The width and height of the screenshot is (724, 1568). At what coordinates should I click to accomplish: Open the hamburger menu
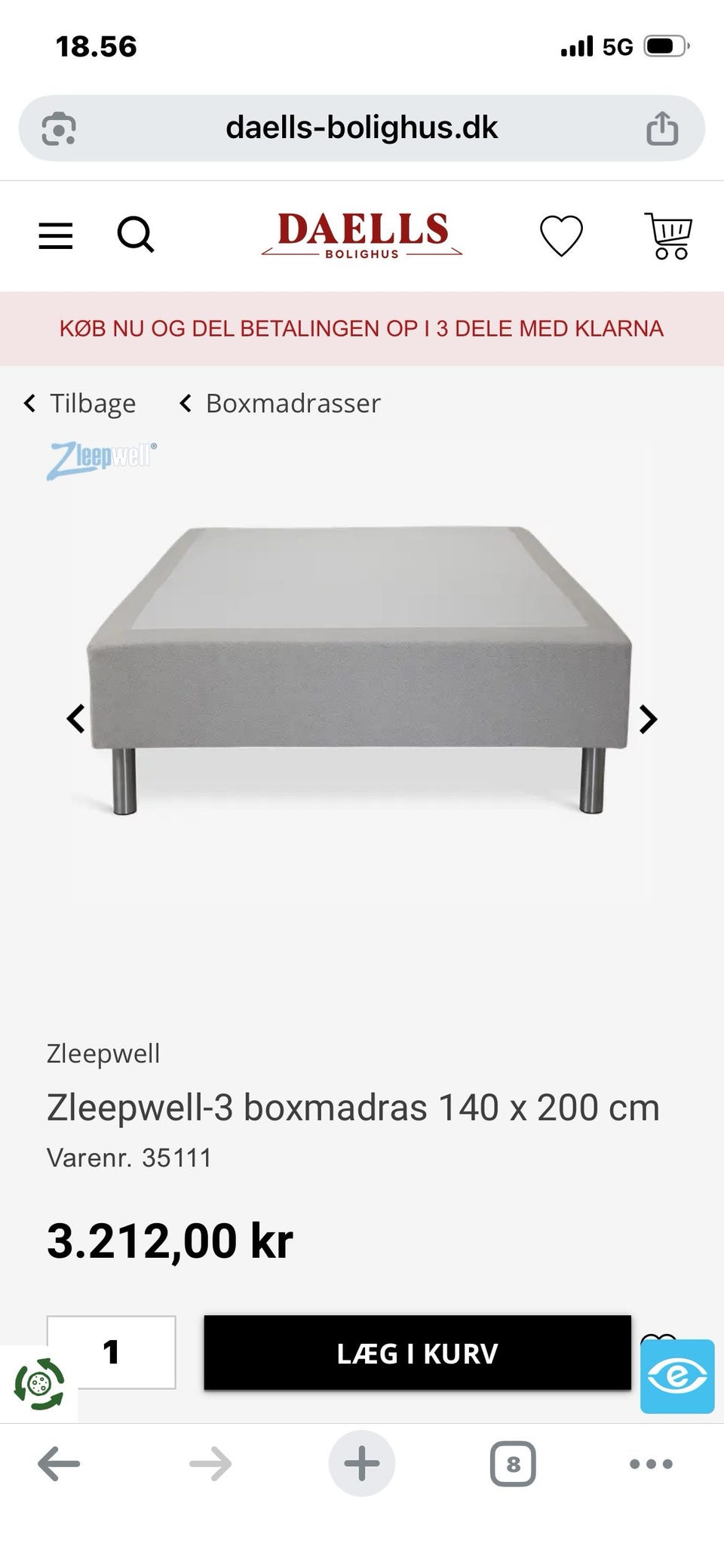[x=56, y=235]
